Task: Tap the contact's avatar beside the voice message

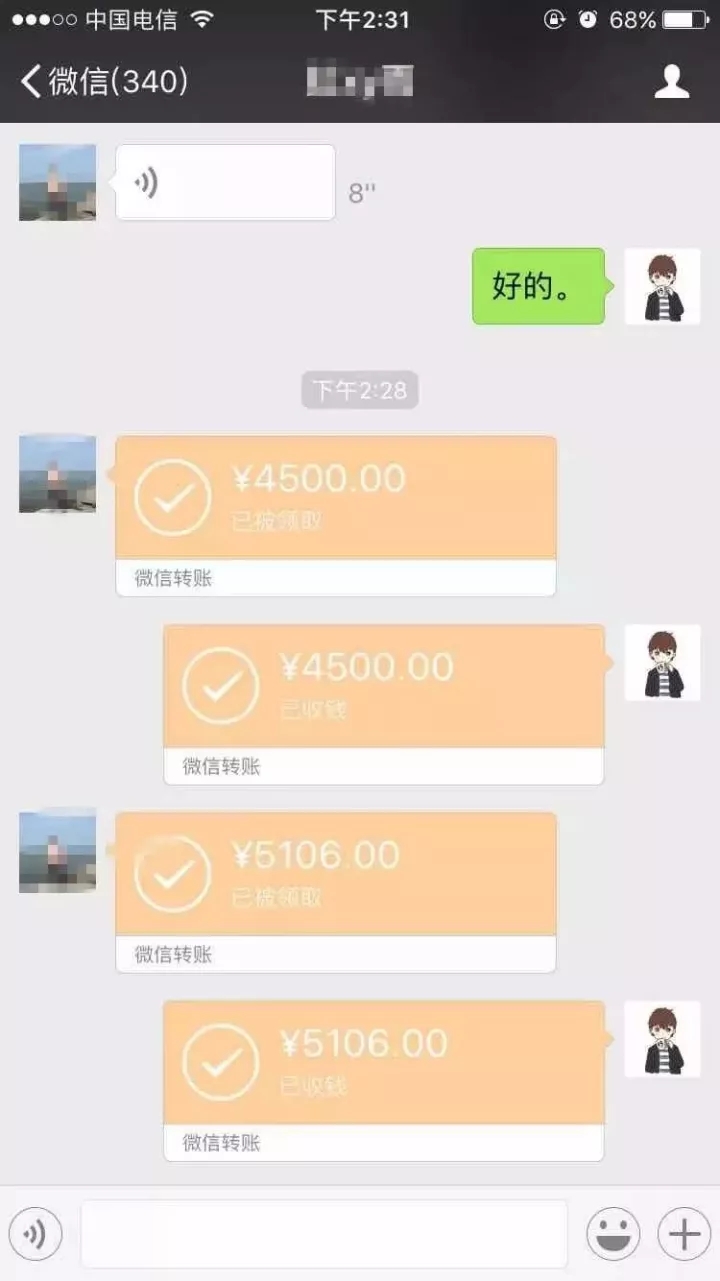Action: pyautogui.click(x=58, y=182)
